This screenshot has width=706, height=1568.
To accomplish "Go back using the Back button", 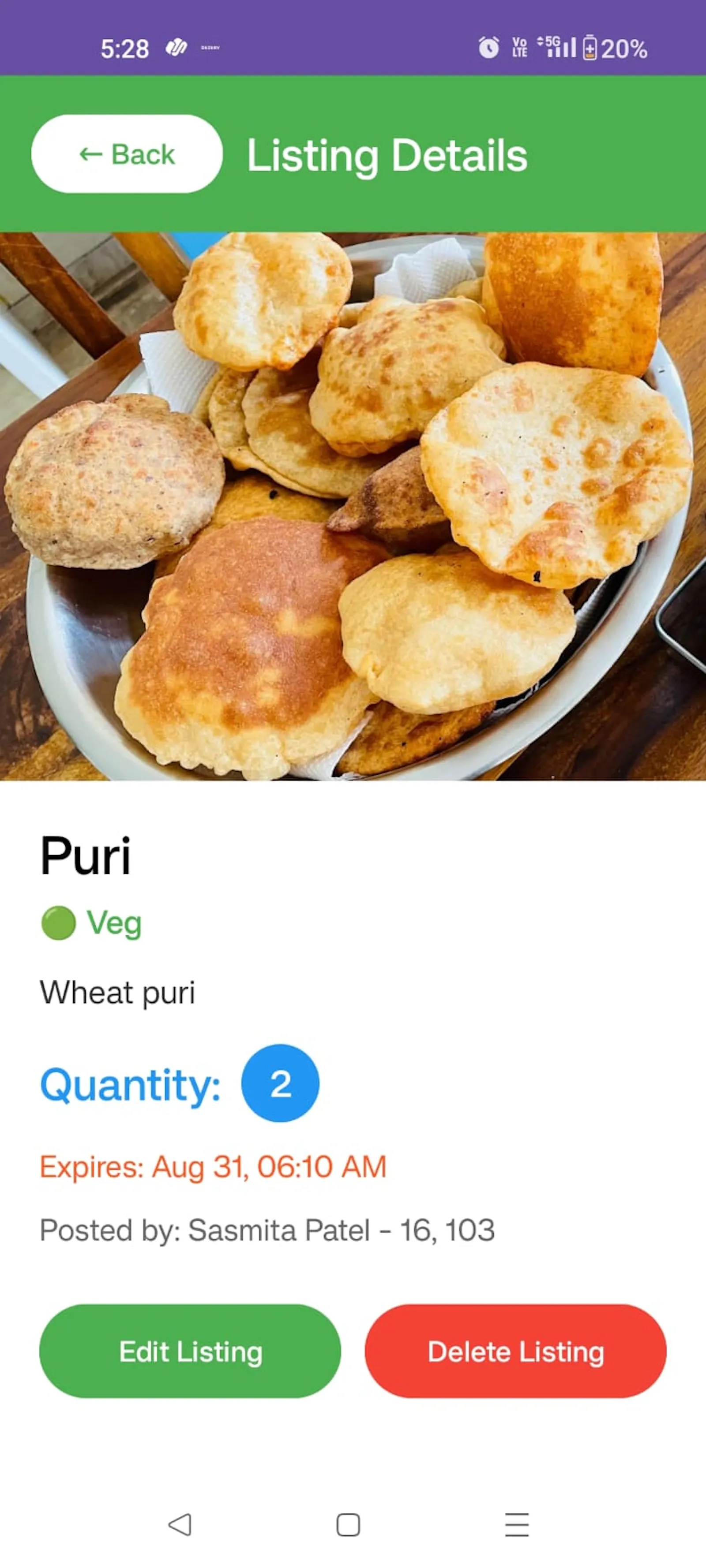I will [127, 154].
